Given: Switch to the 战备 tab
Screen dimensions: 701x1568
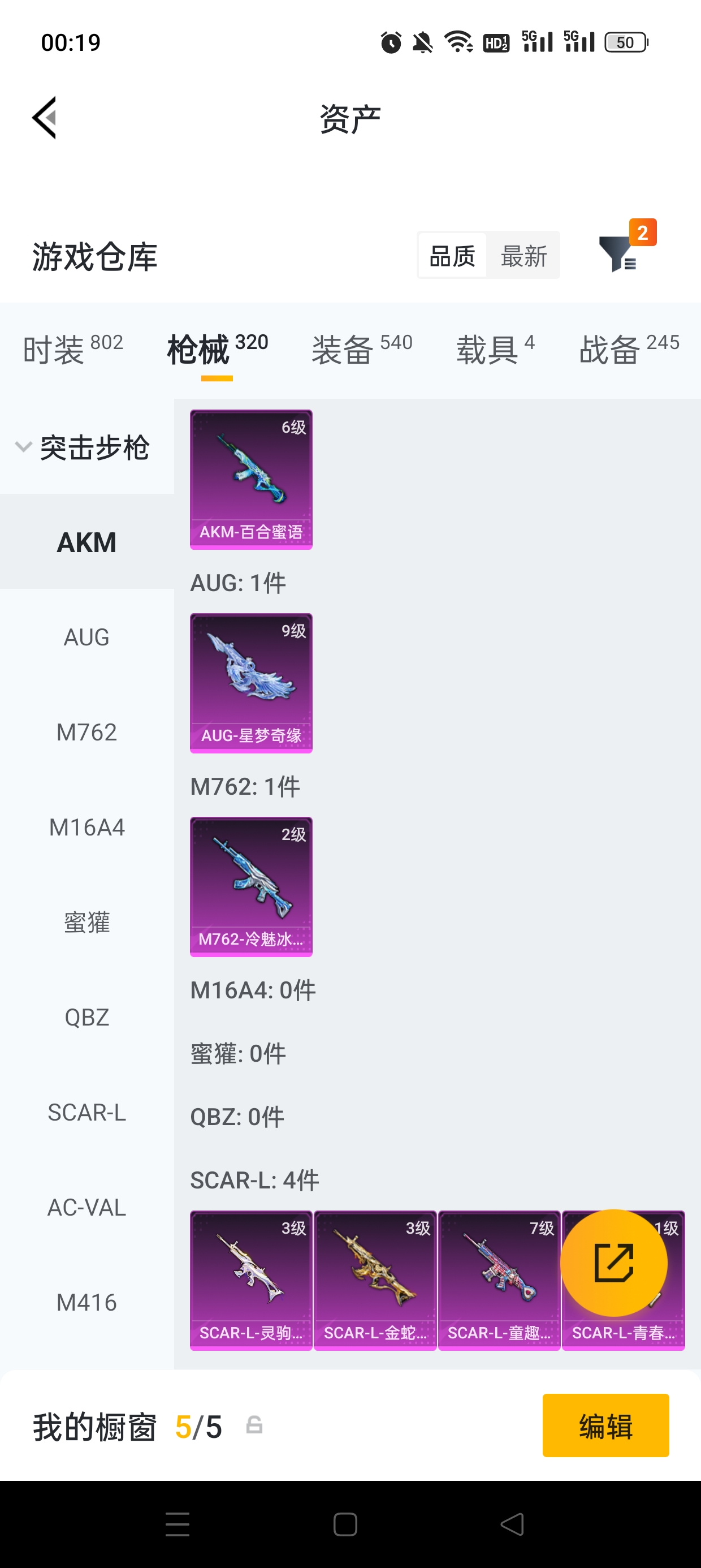Looking at the screenshot, I should pos(629,350).
